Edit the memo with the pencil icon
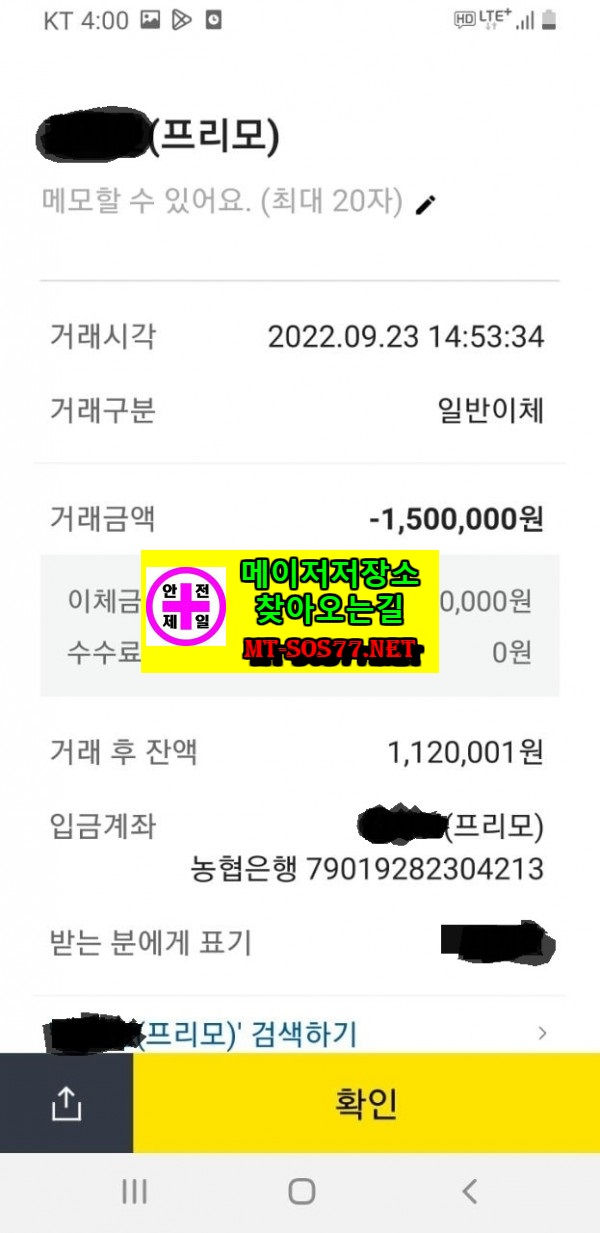 tap(426, 205)
